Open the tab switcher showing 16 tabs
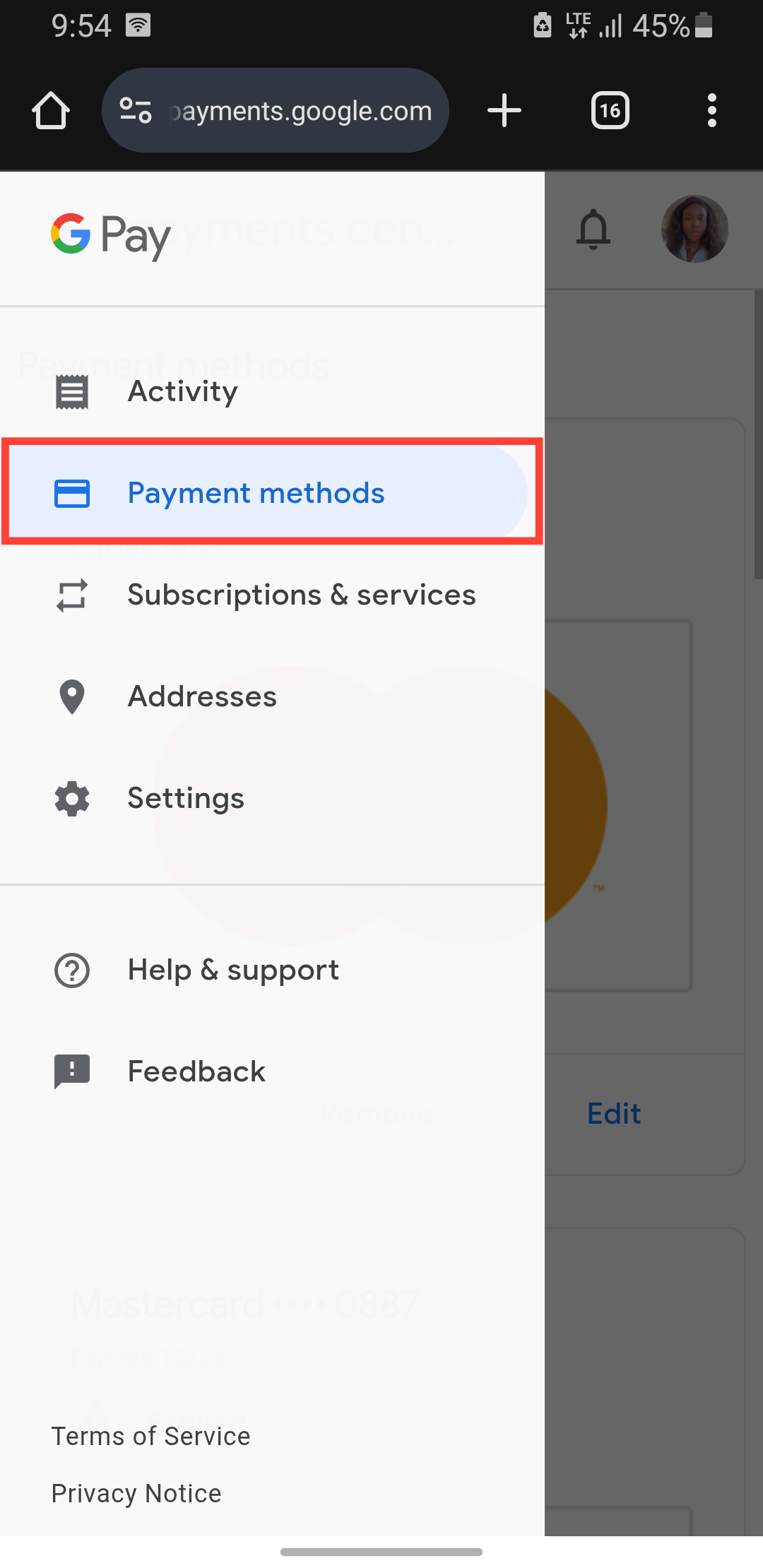Screen dimensions: 763x1568 coord(609,110)
